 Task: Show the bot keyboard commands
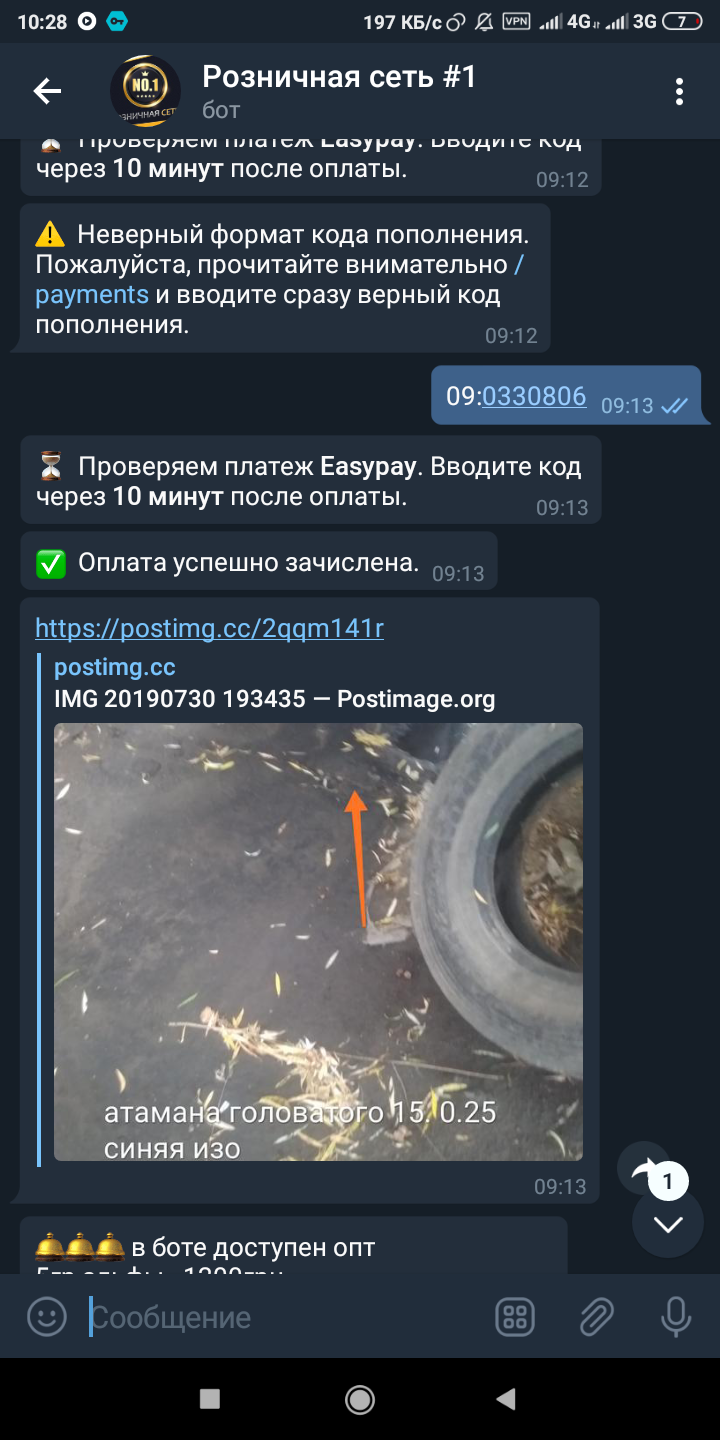coord(515,1317)
